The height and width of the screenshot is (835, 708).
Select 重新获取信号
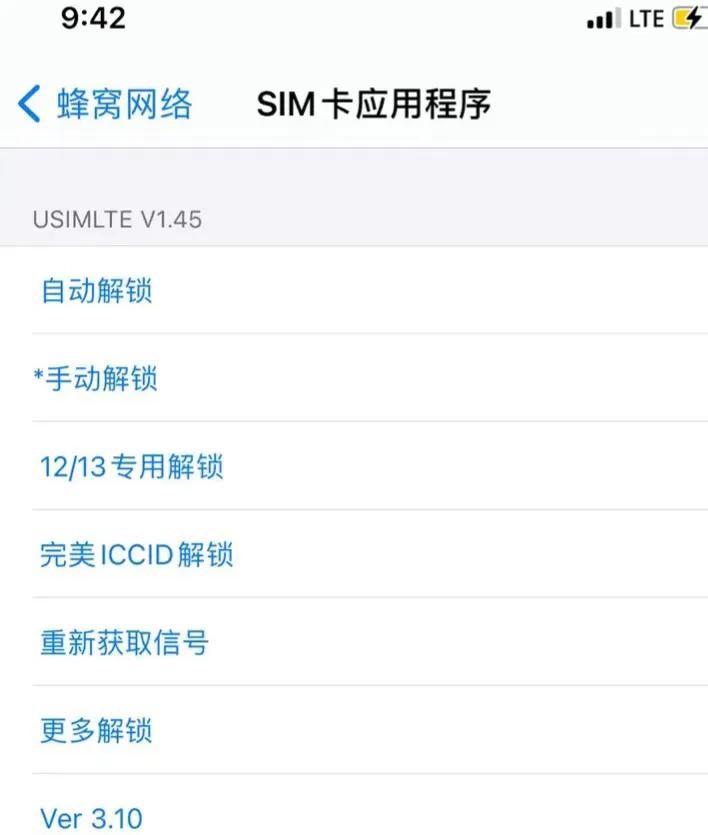tap(125, 643)
